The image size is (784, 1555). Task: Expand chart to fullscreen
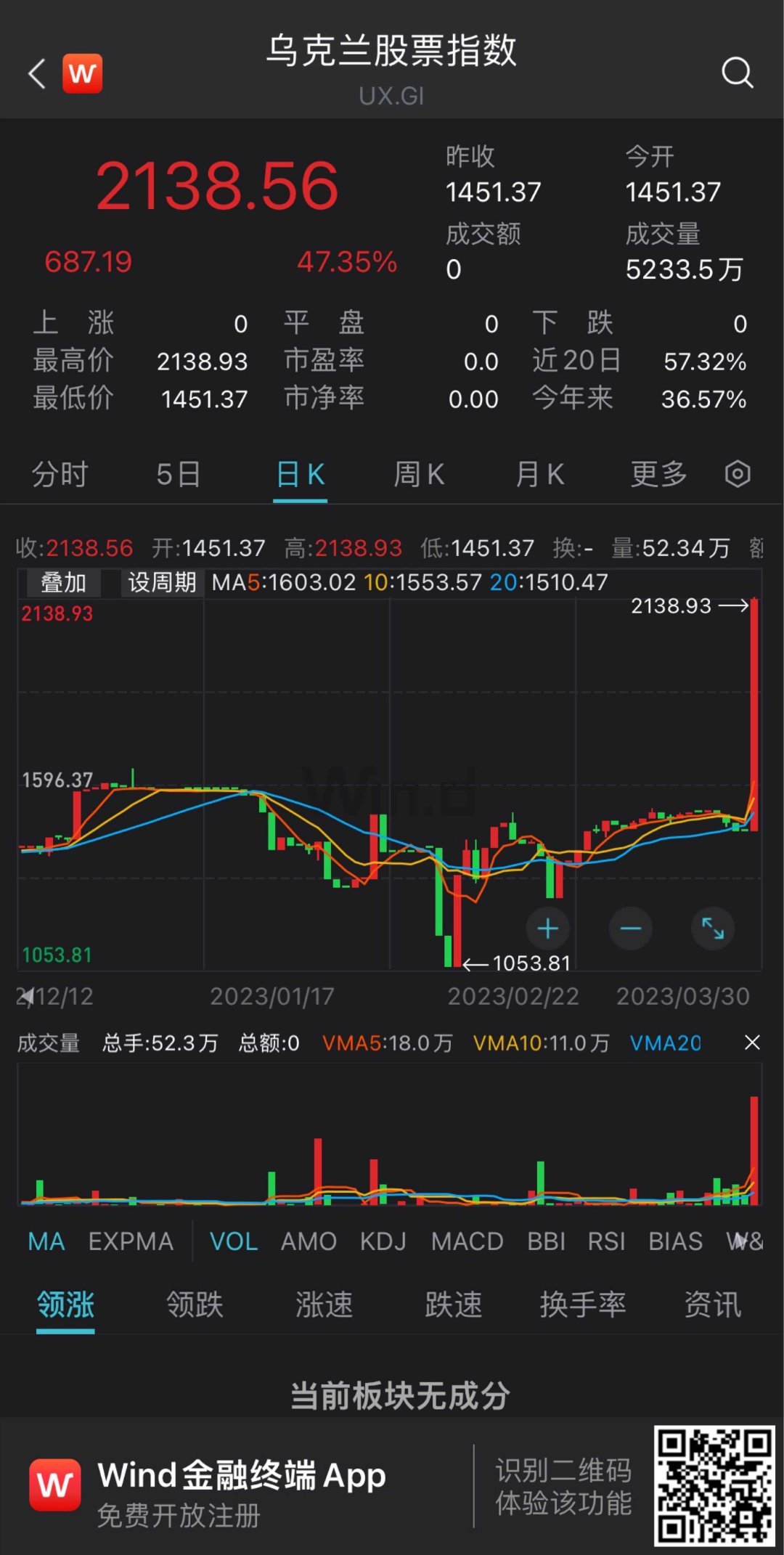click(713, 928)
